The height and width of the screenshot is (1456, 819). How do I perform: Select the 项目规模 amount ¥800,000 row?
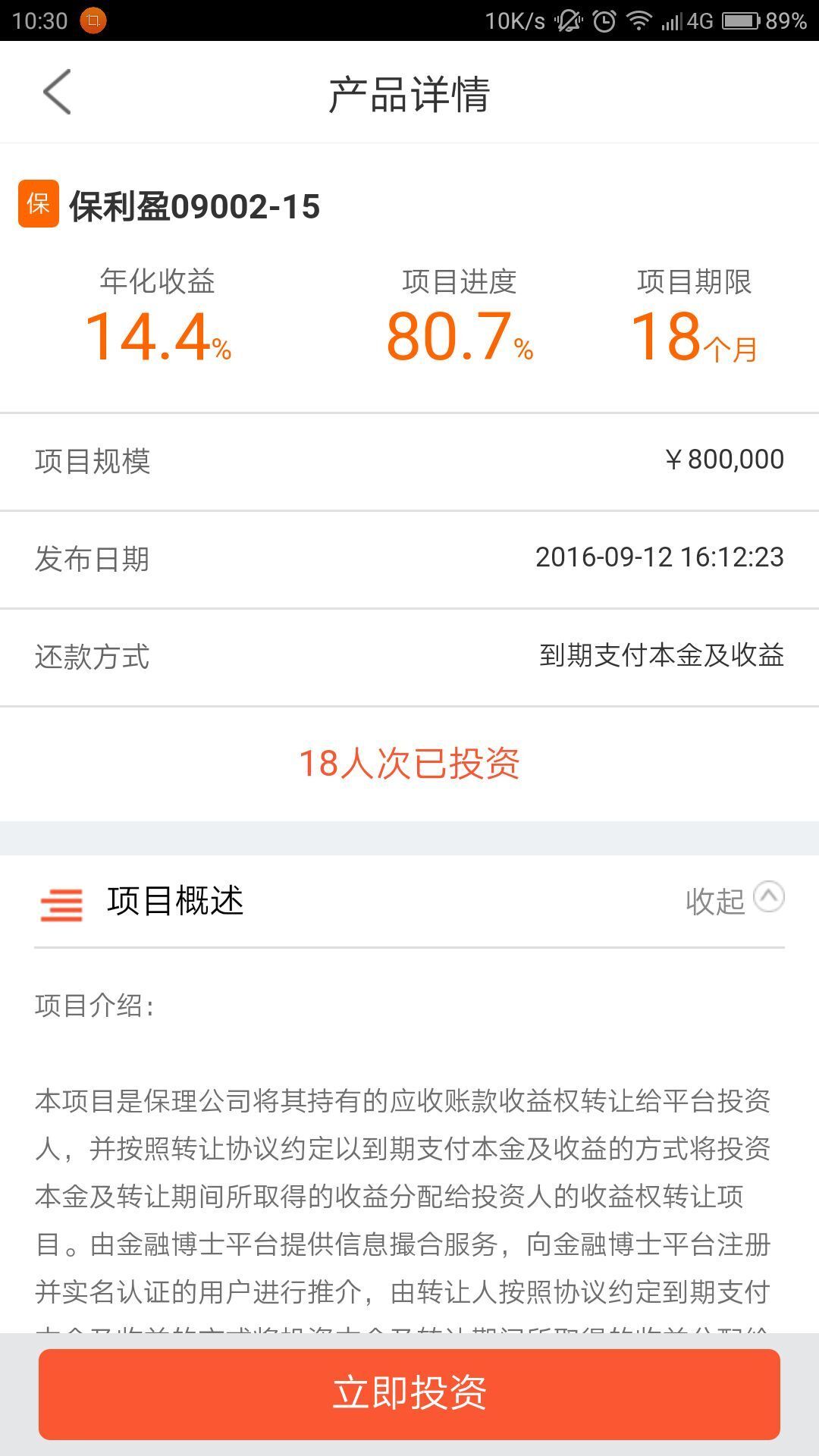point(409,460)
